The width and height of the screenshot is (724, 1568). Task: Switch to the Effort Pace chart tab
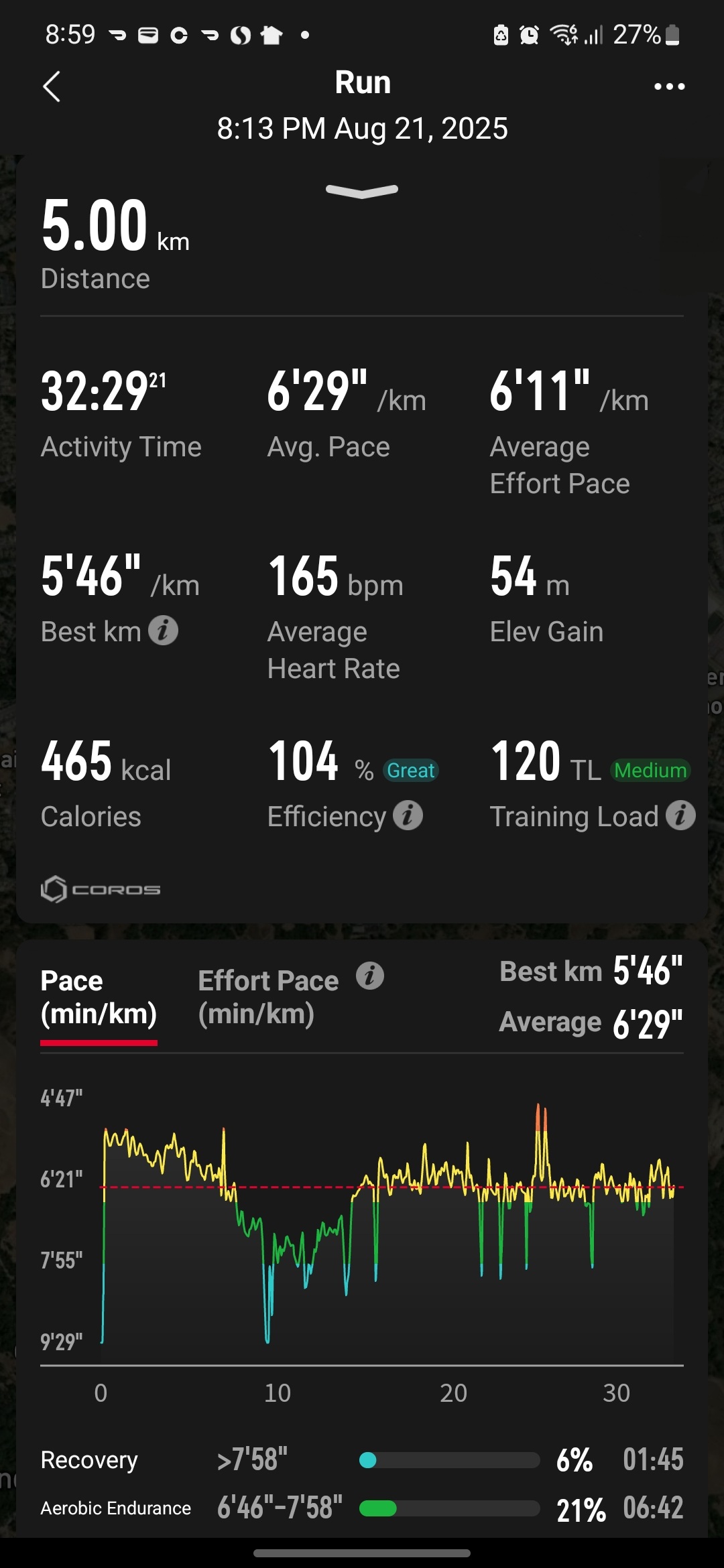point(268,997)
